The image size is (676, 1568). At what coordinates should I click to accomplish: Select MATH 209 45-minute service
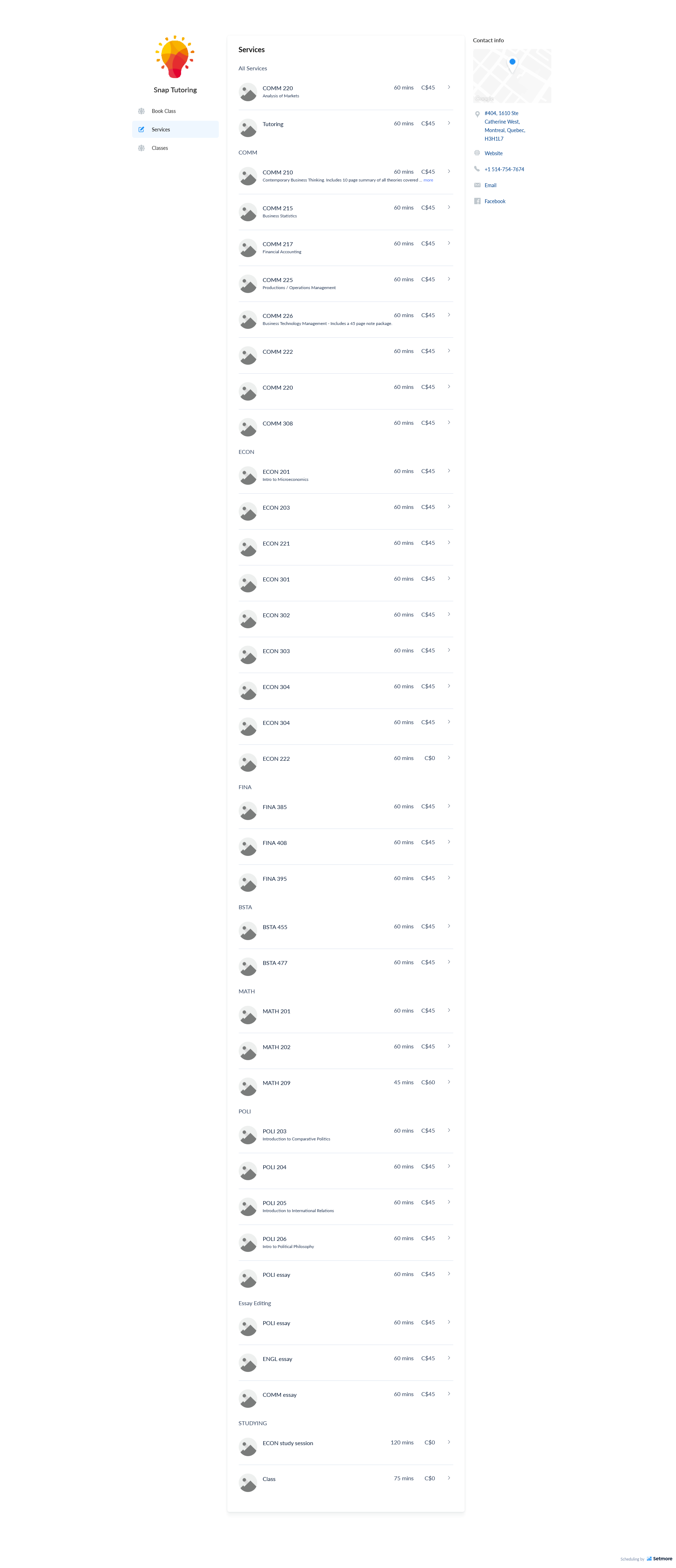pyautogui.click(x=345, y=1083)
